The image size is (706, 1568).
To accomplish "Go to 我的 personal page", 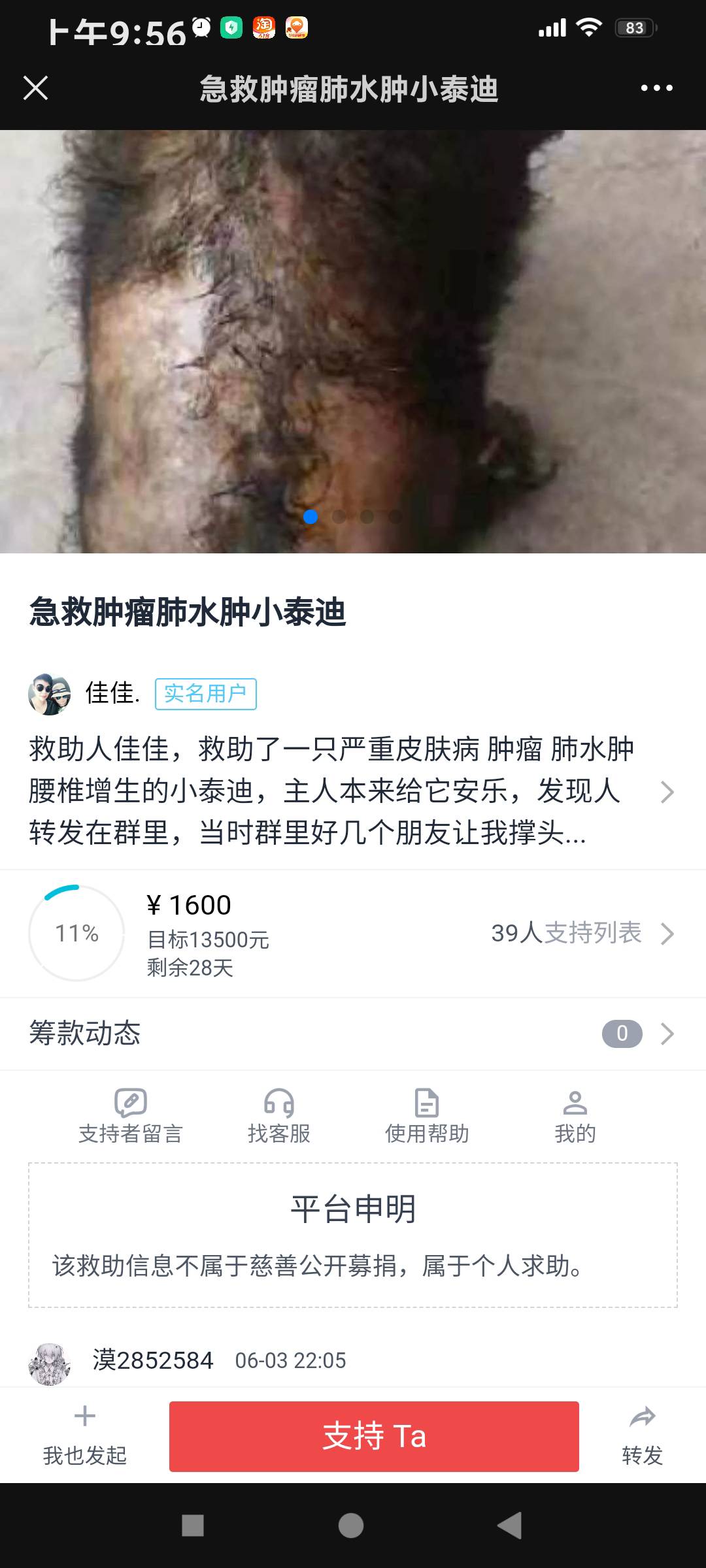I will click(x=575, y=1116).
